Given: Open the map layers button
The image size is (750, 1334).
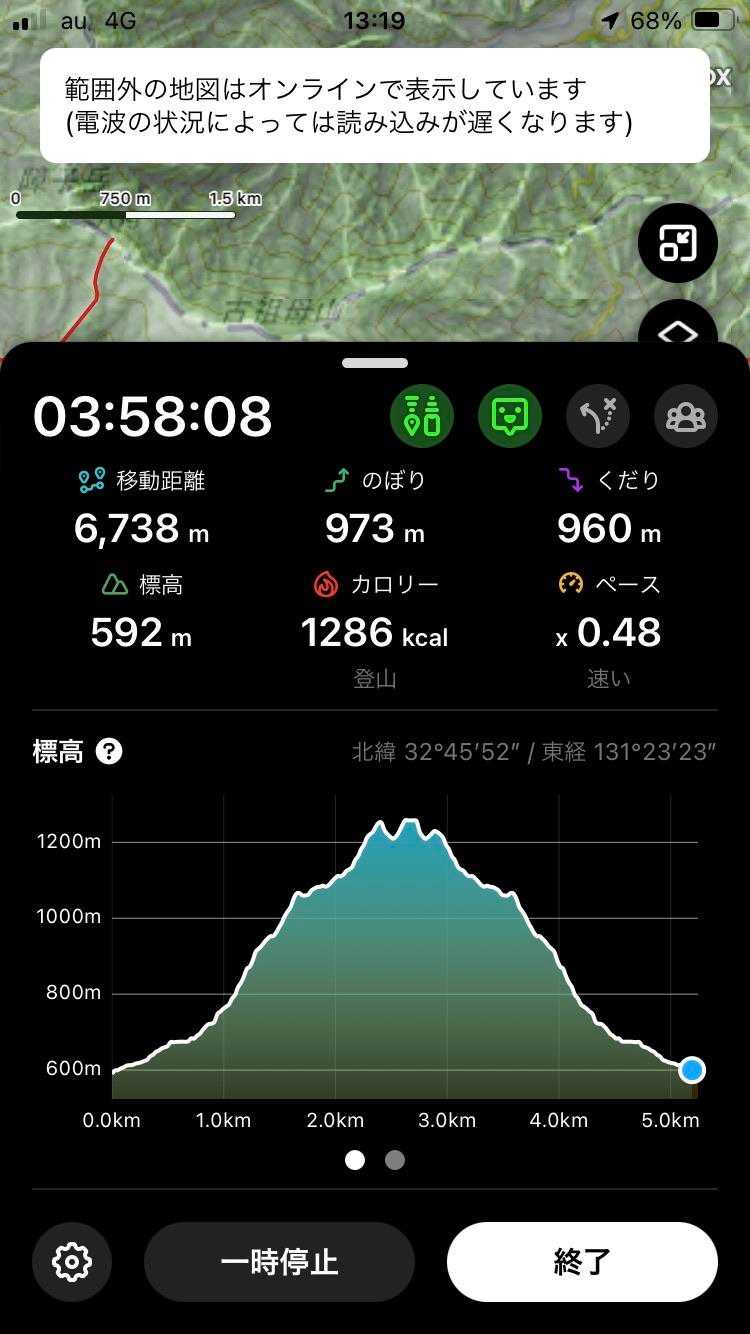Looking at the screenshot, I should click(x=678, y=327).
